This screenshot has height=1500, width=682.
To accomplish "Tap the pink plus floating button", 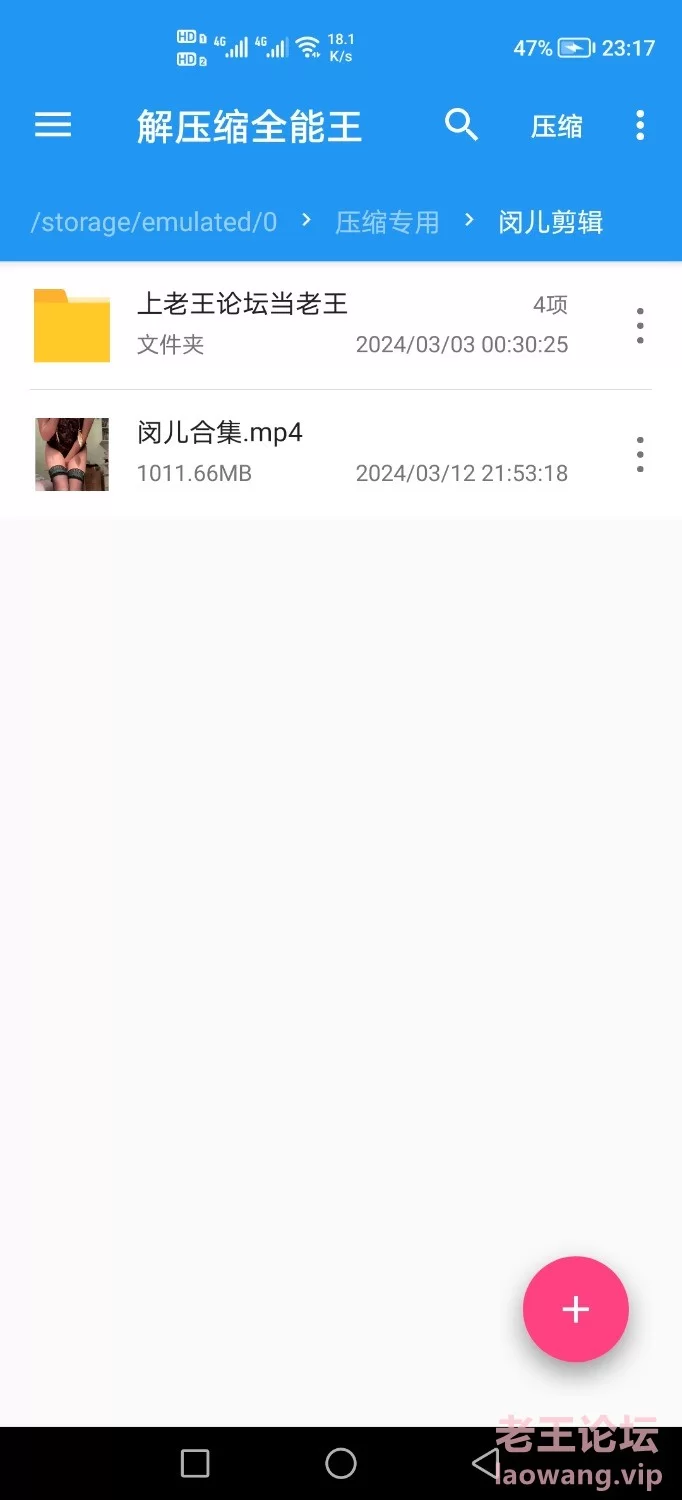I will click(x=575, y=1309).
